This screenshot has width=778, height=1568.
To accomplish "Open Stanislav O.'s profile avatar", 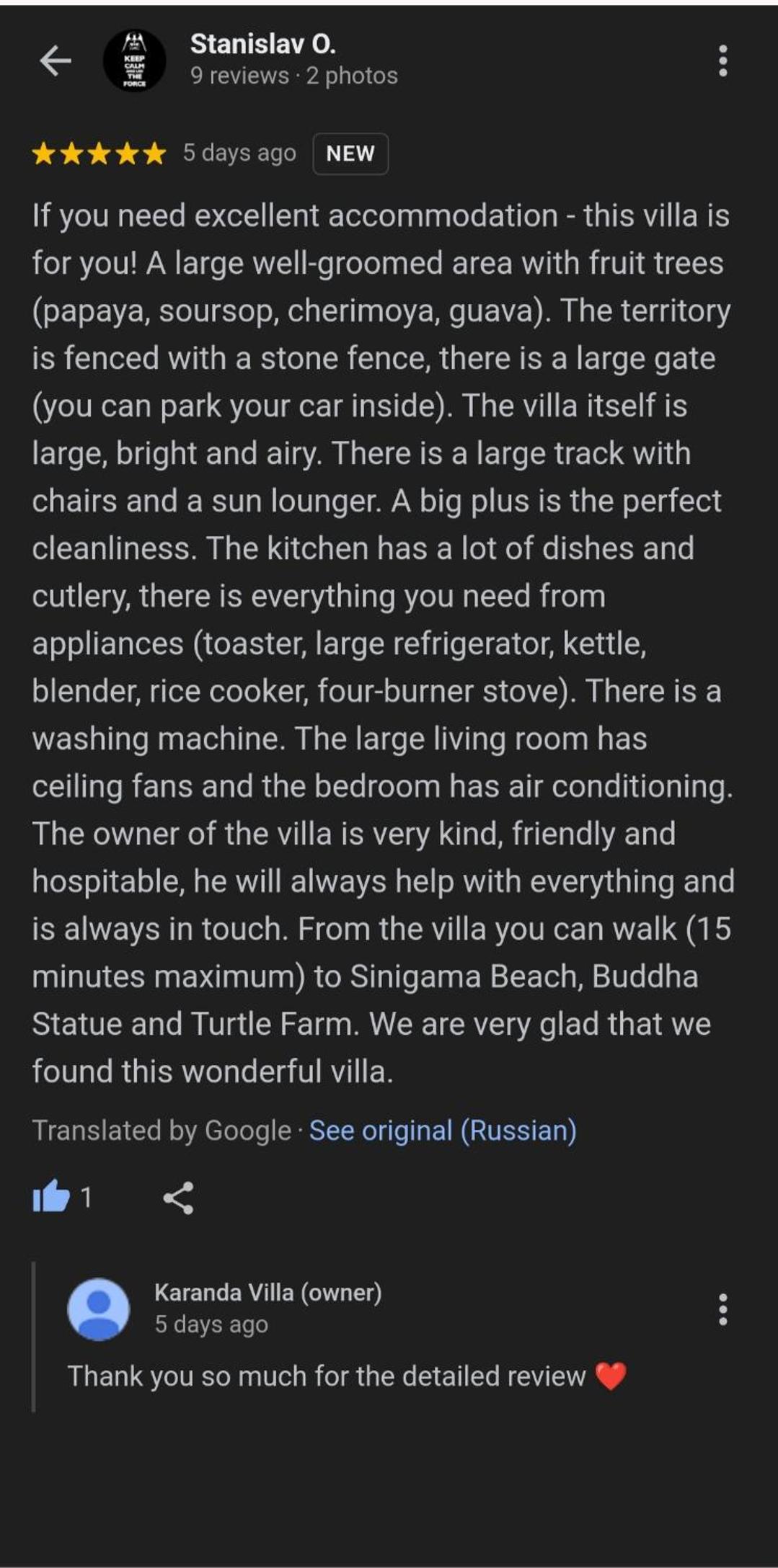I will 135,61.
